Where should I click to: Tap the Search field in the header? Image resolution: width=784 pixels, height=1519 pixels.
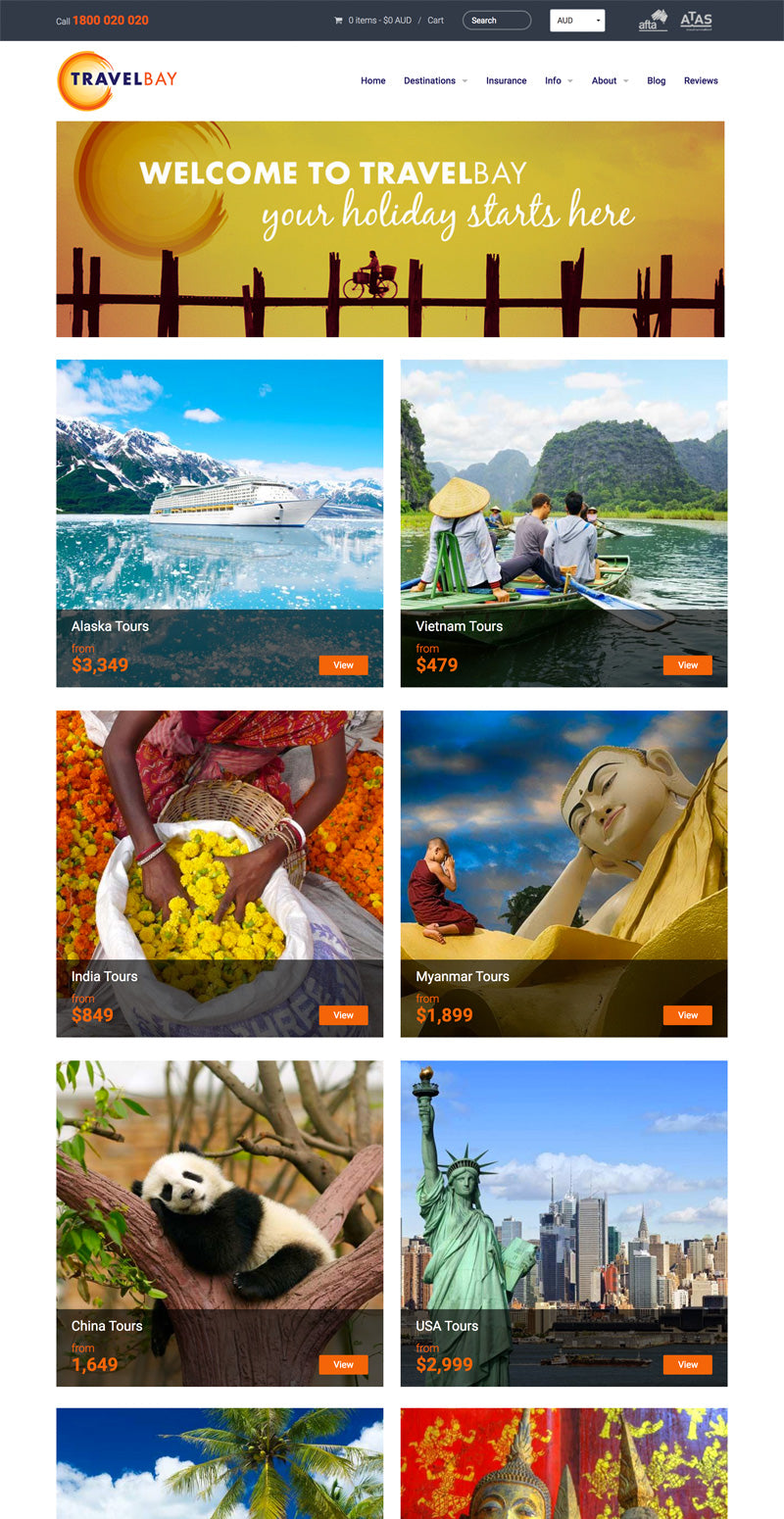coord(496,21)
